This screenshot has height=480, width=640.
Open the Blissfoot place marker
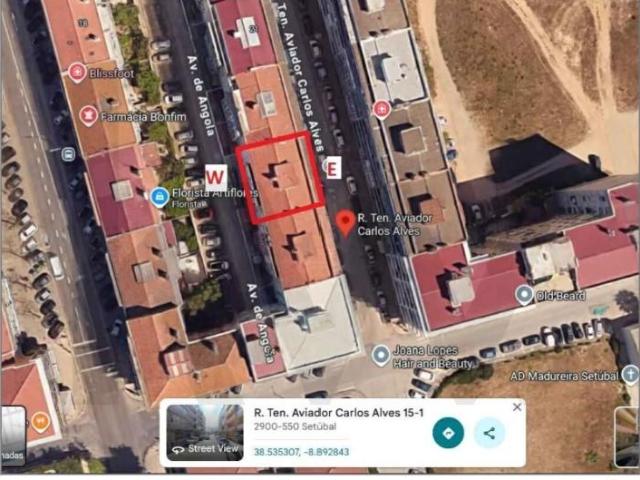click(x=78, y=72)
